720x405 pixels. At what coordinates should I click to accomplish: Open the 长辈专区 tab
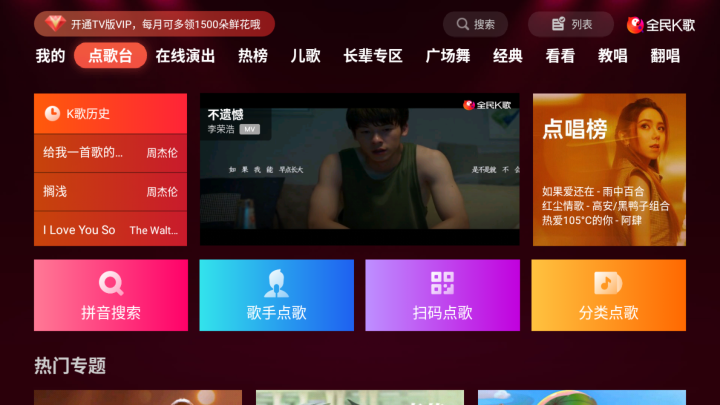pyautogui.click(x=372, y=56)
